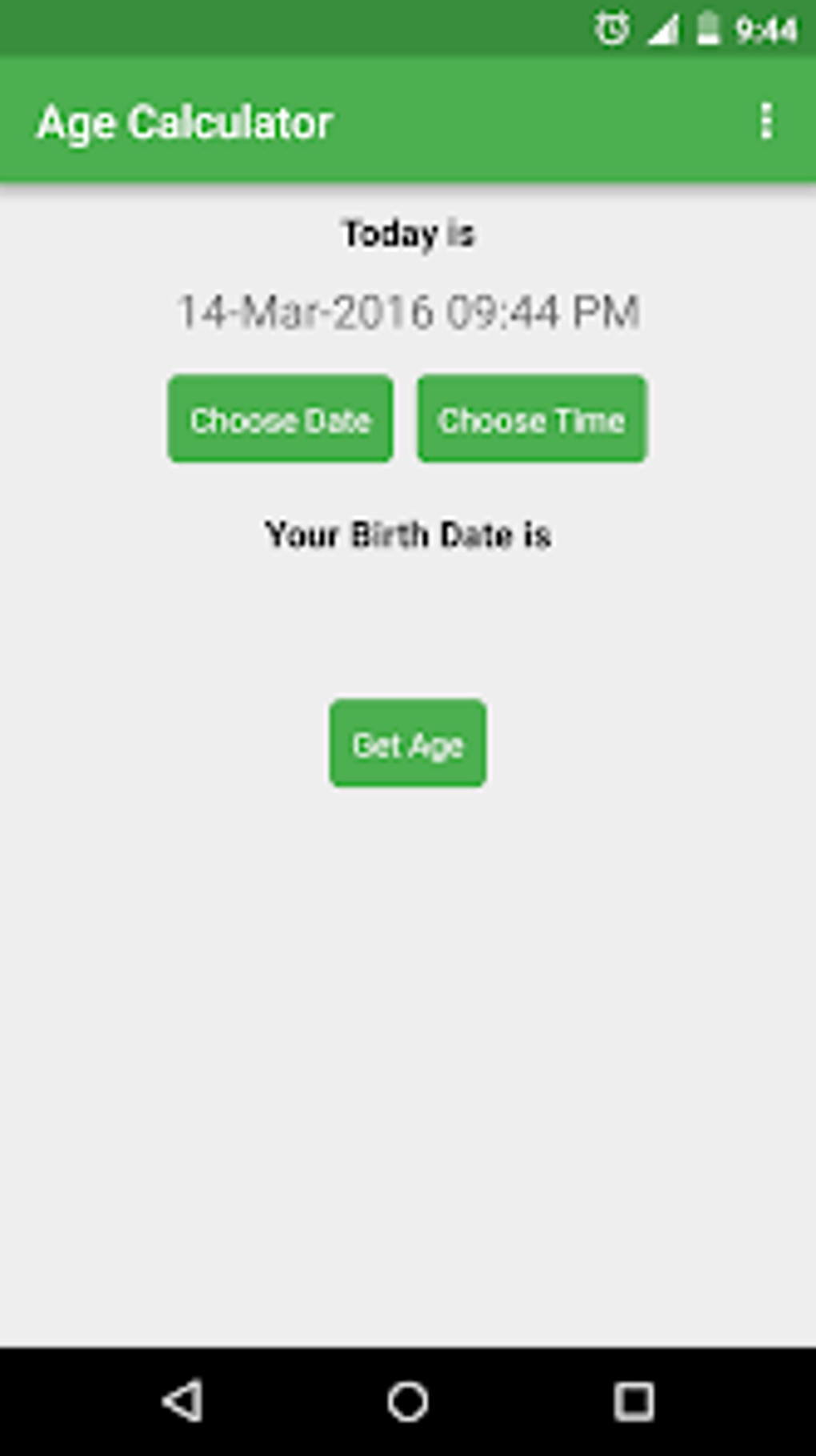Tap the battery status icon
The height and width of the screenshot is (1456, 816).
707,30
